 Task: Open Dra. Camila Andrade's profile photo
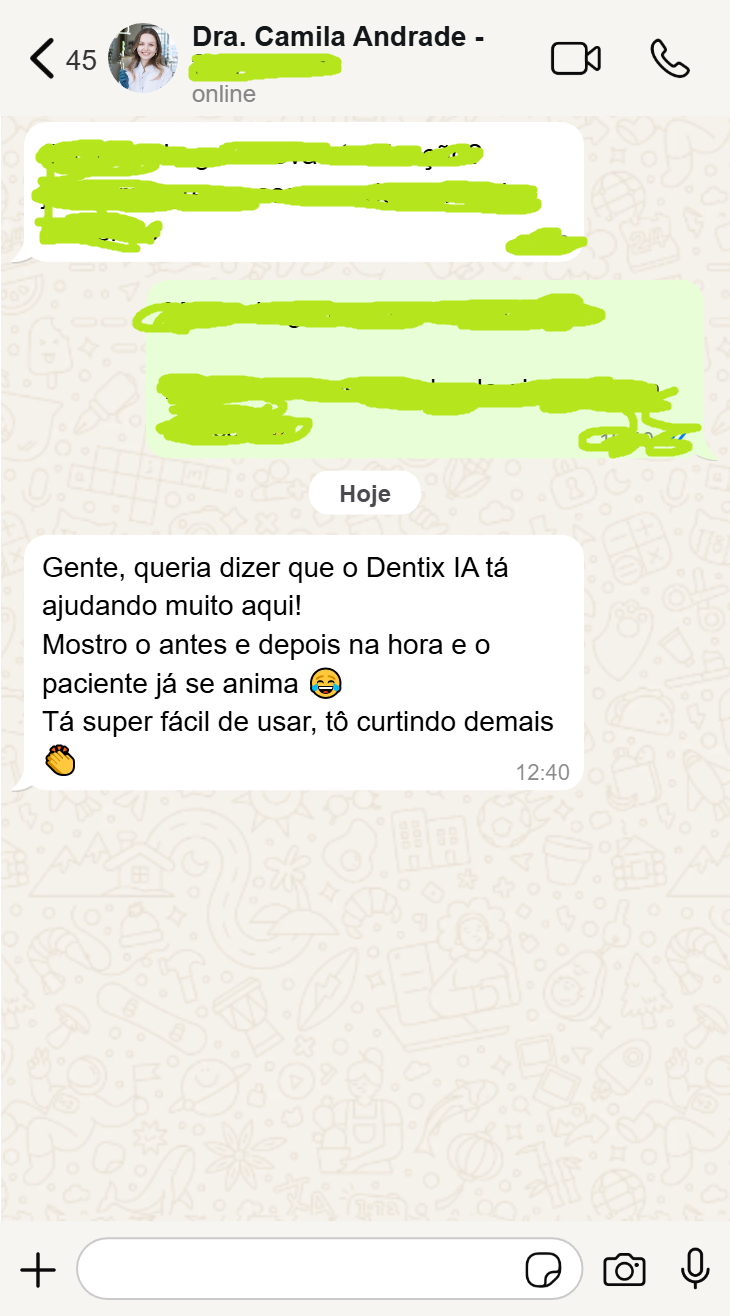[x=141, y=59]
